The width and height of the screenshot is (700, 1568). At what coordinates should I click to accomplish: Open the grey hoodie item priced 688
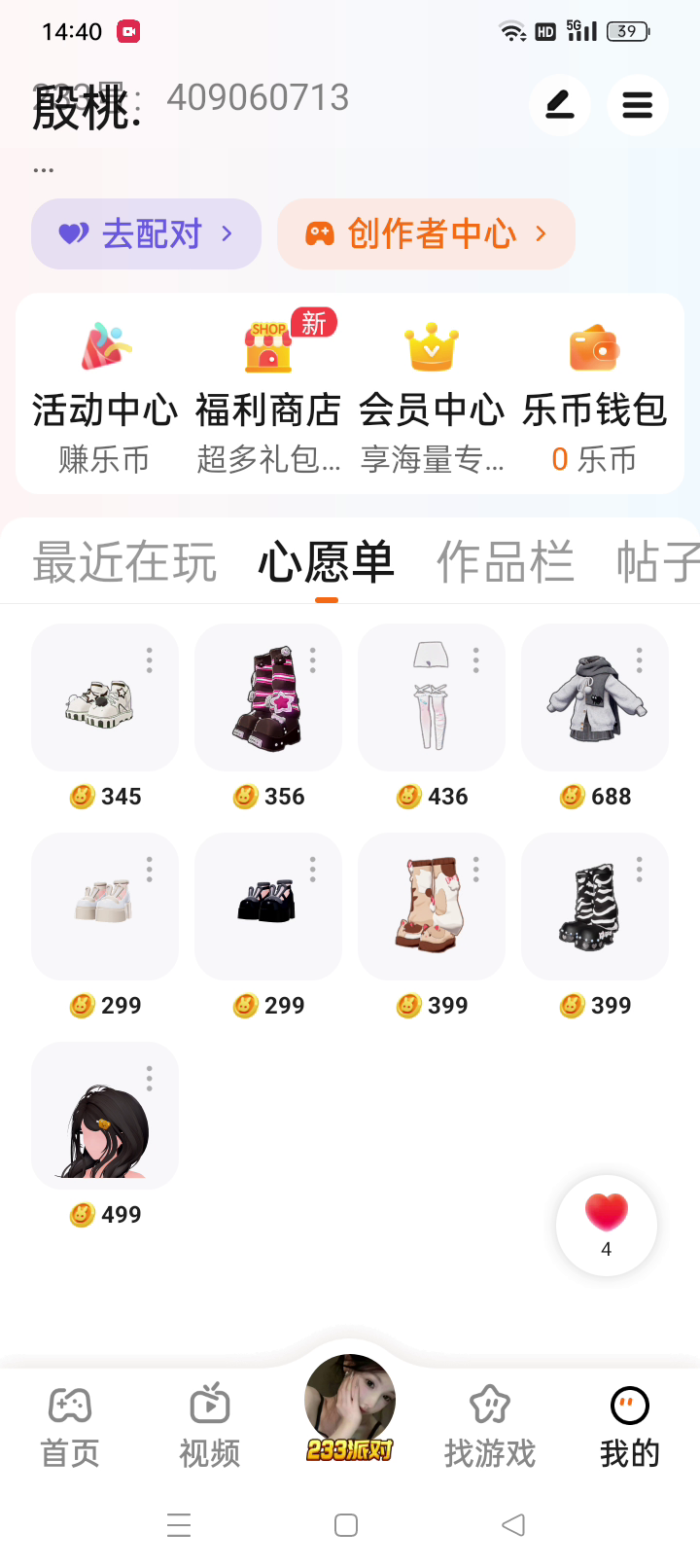(x=595, y=697)
